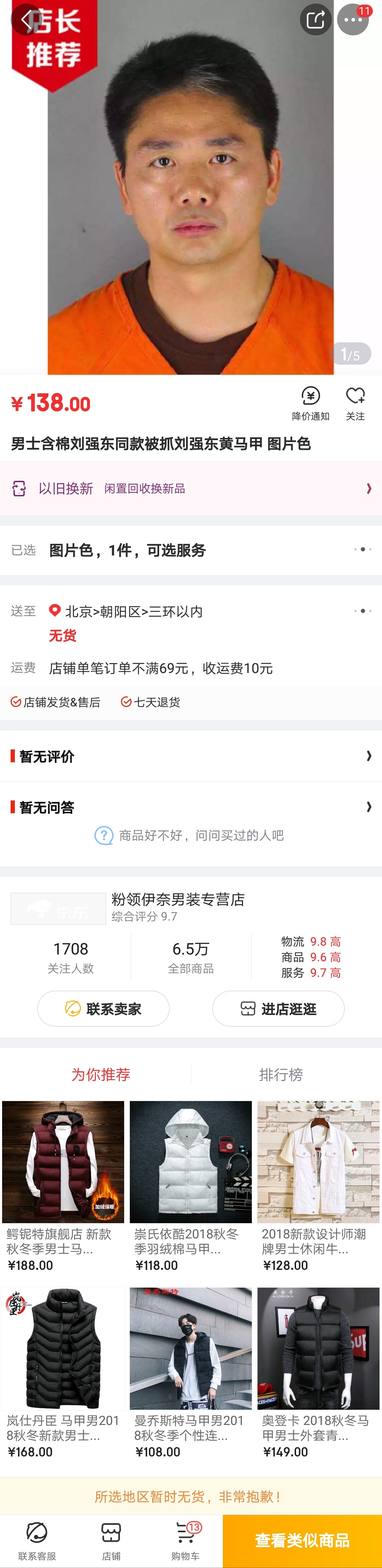Switch to the 排行榜 tab
Viewport: 382px width, 1568px height.
click(280, 1074)
